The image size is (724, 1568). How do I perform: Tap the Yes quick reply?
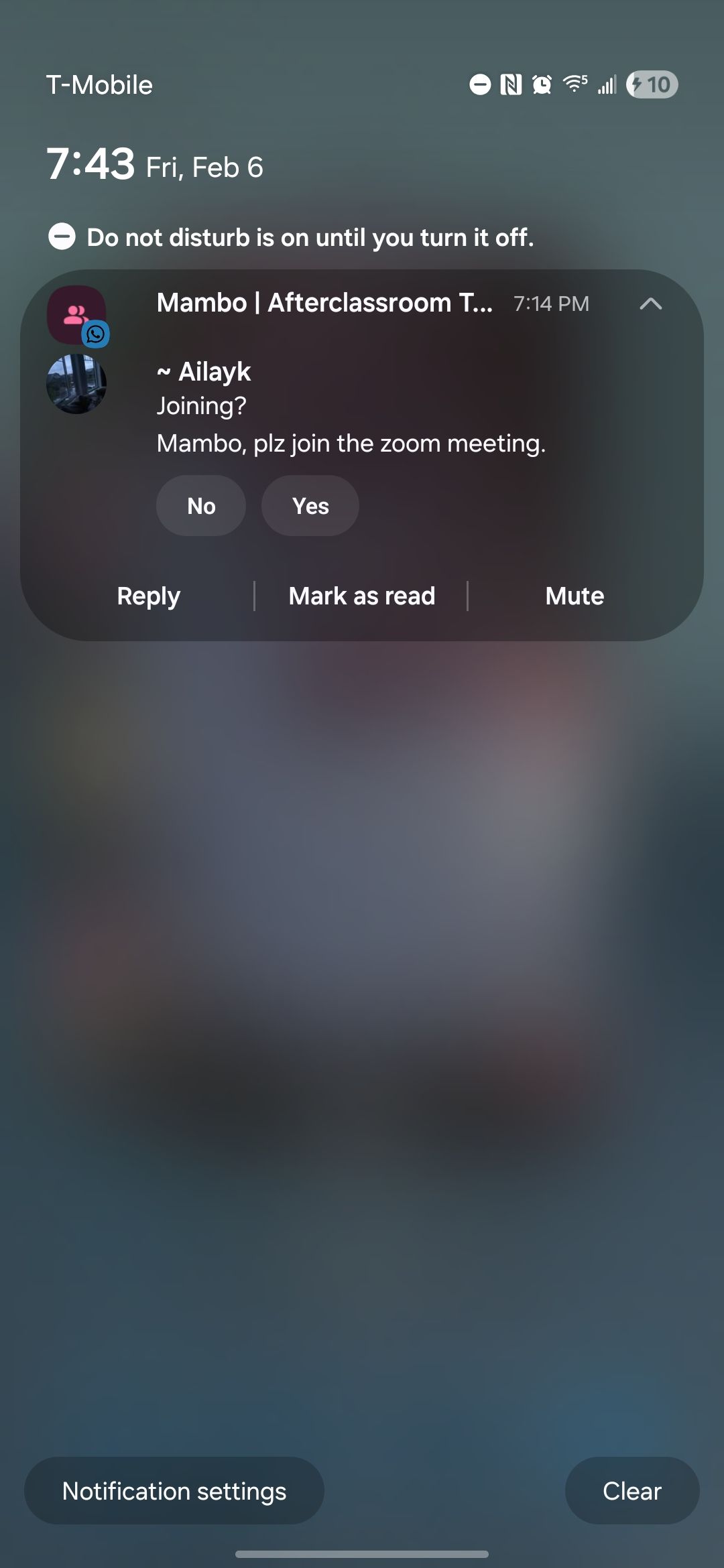click(310, 506)
